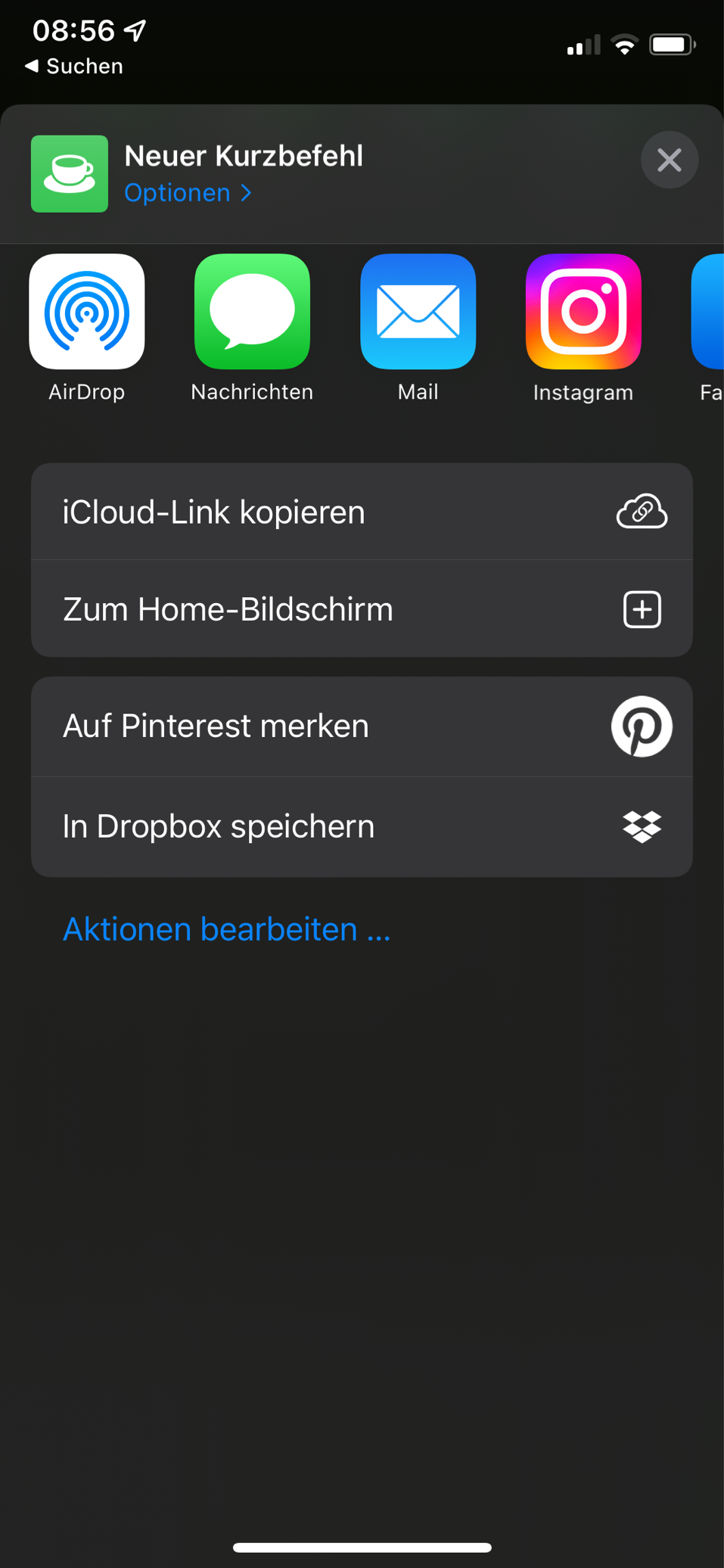
Task: Close the share sheet
Action: click(x=669, y=160)
